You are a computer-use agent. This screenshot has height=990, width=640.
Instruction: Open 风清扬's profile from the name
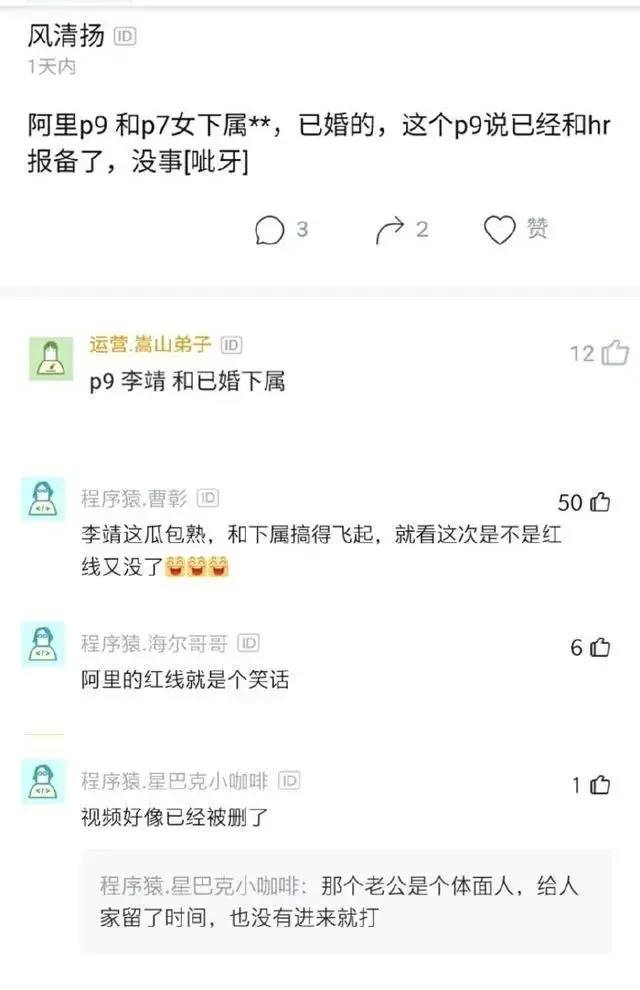pyautogui.click(x=66, y=37)
